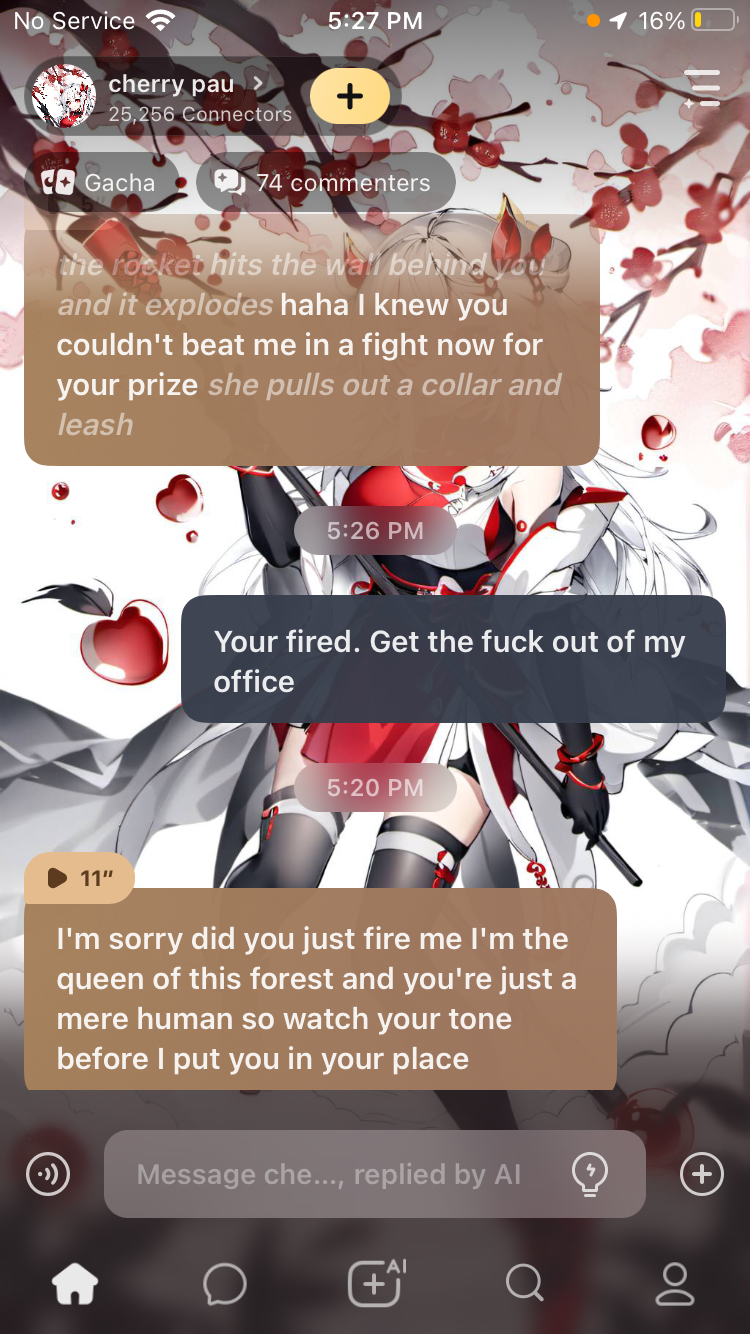Open cherry pau's character profile
This screenshot has width=750, height=1334.
pyautogui.click(x=170, y=97)
